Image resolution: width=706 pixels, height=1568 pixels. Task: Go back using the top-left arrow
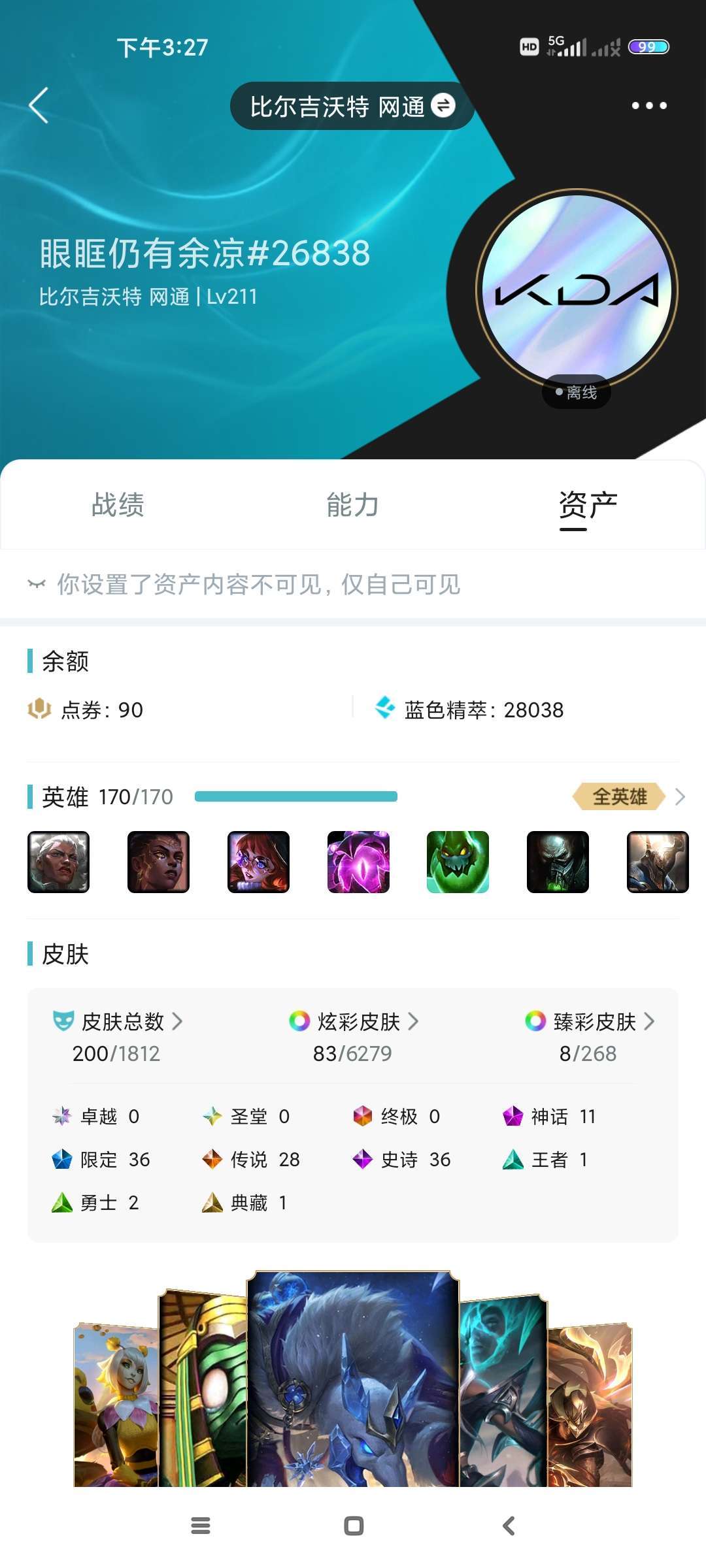[x=39, y=105]
